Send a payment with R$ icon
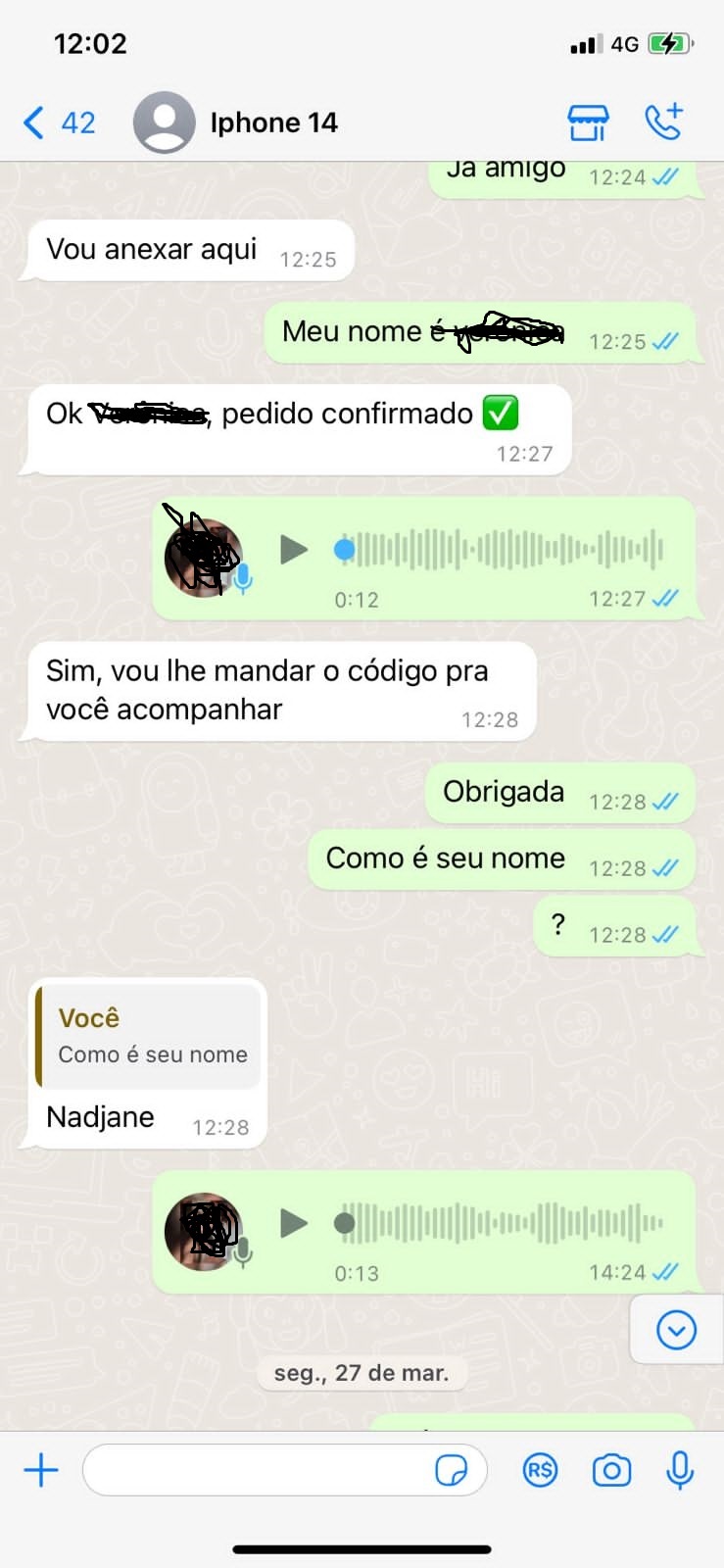The image size is (724, 1568). coord(540,1470)
